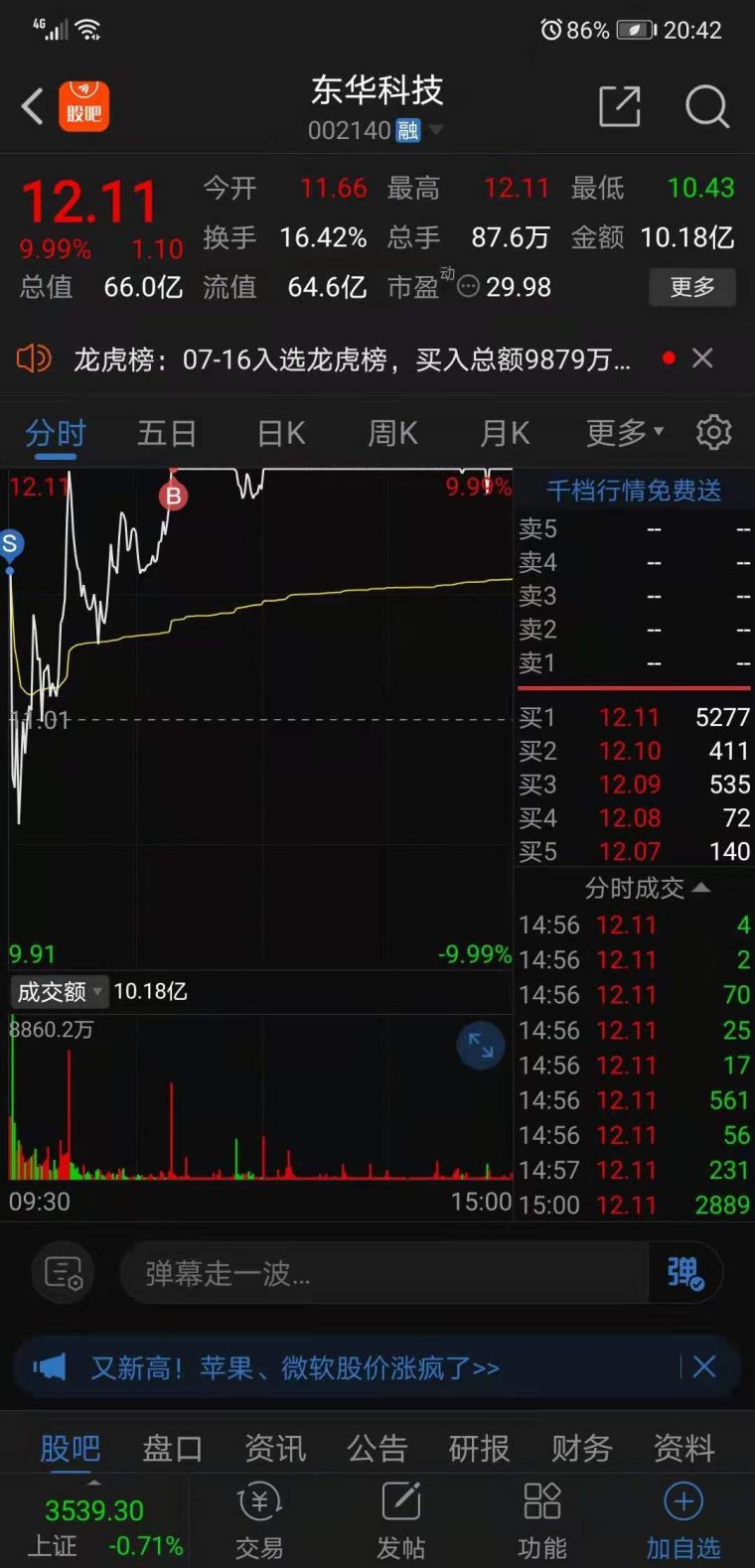The image size is (755, 1568).
Task: Open the search magnifier
Action: point(706,106)
